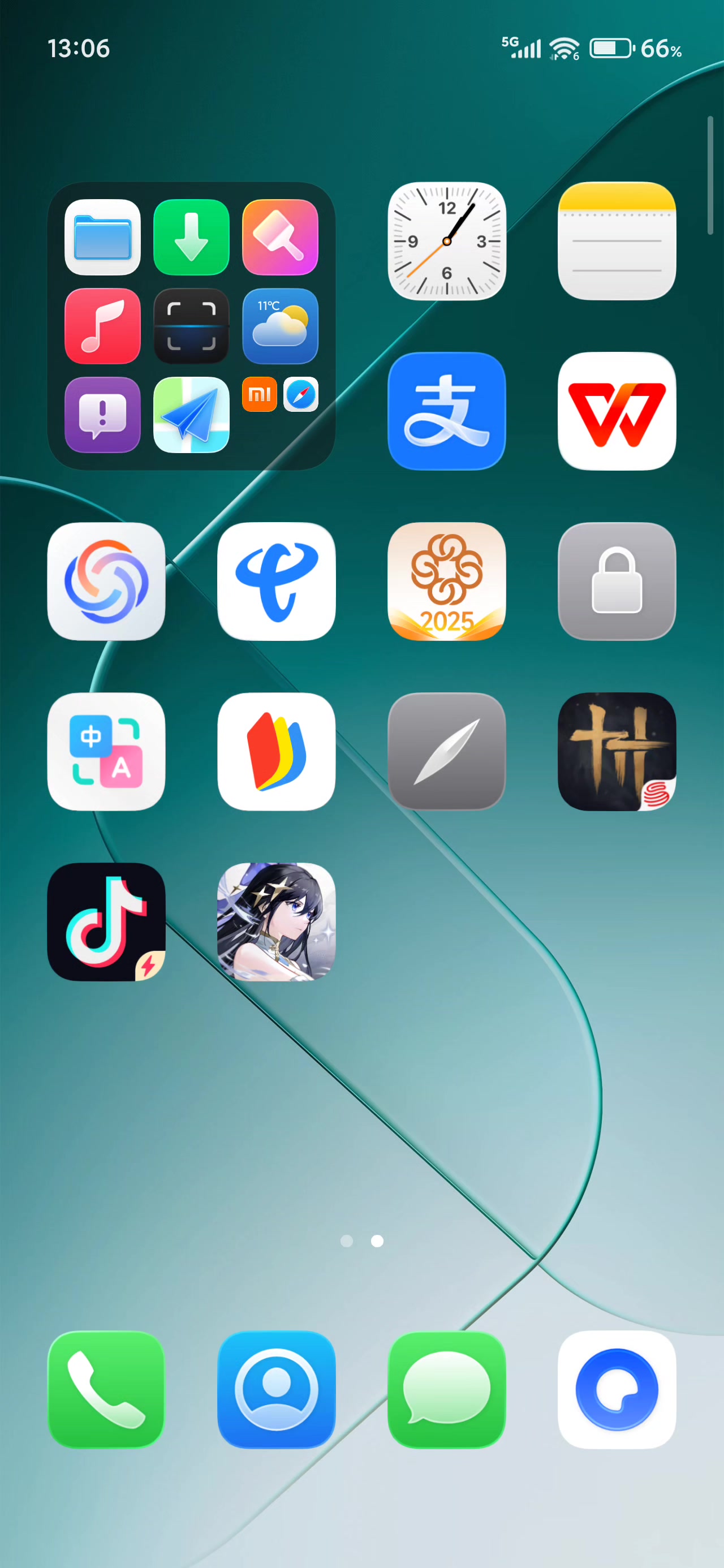Launch the Music app
This screenshot has width=724, height=1568.
pyautogui.click(x=102, y=326)
